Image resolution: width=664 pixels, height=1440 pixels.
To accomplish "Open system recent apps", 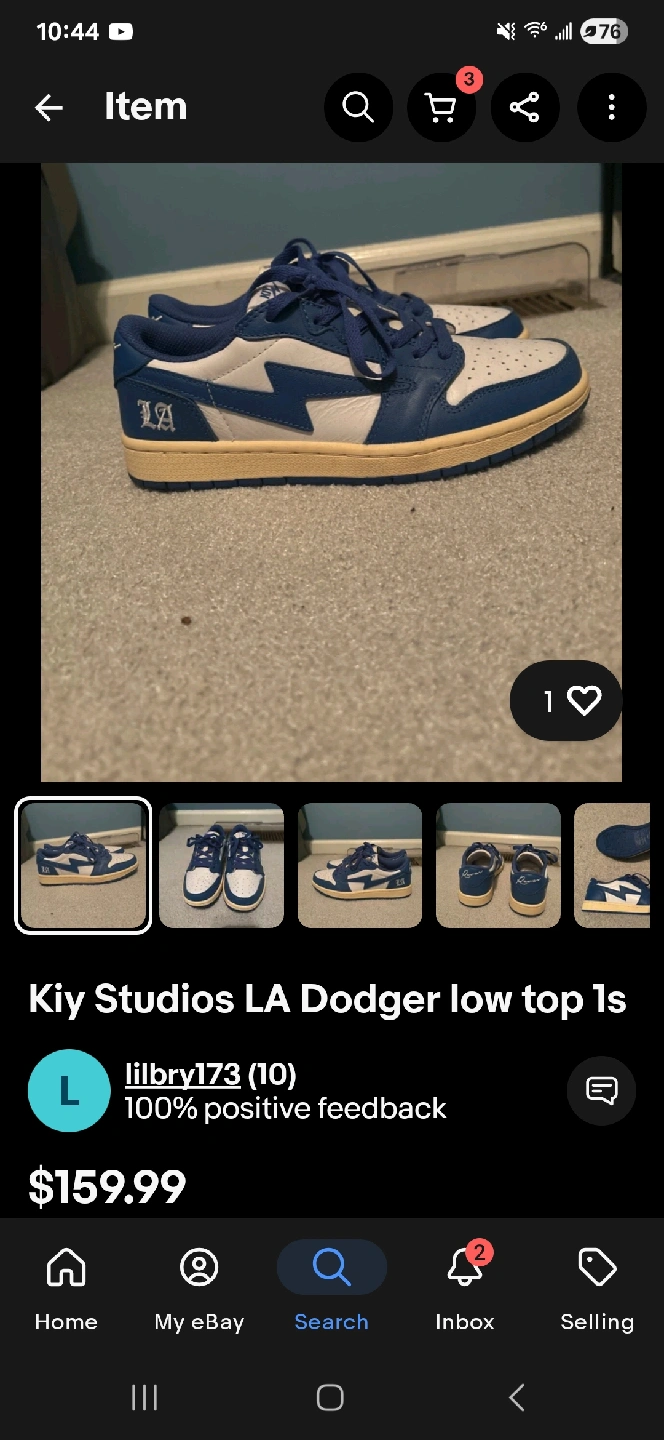I will [x=145, y=1397].
